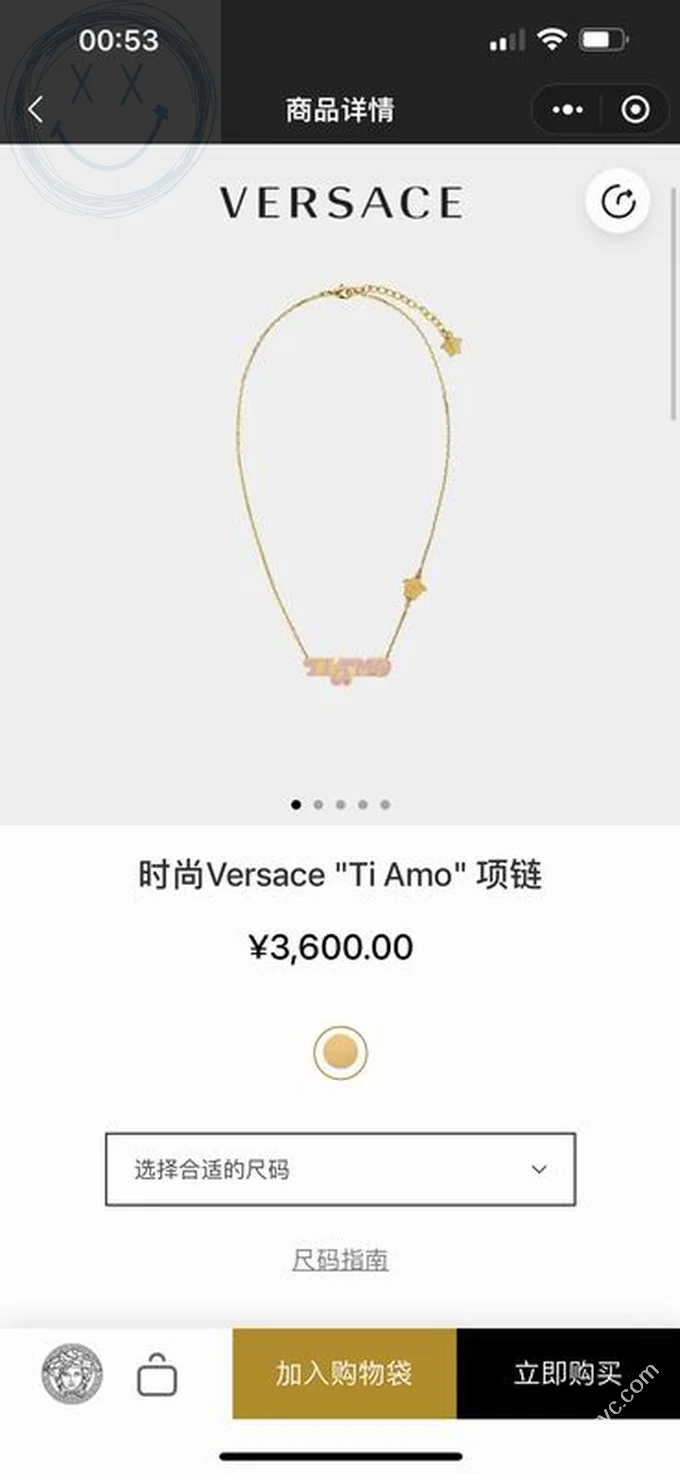The image size is (680, 1474).
Task: Open the mini program more options menu
Action: tap(567, 109)
